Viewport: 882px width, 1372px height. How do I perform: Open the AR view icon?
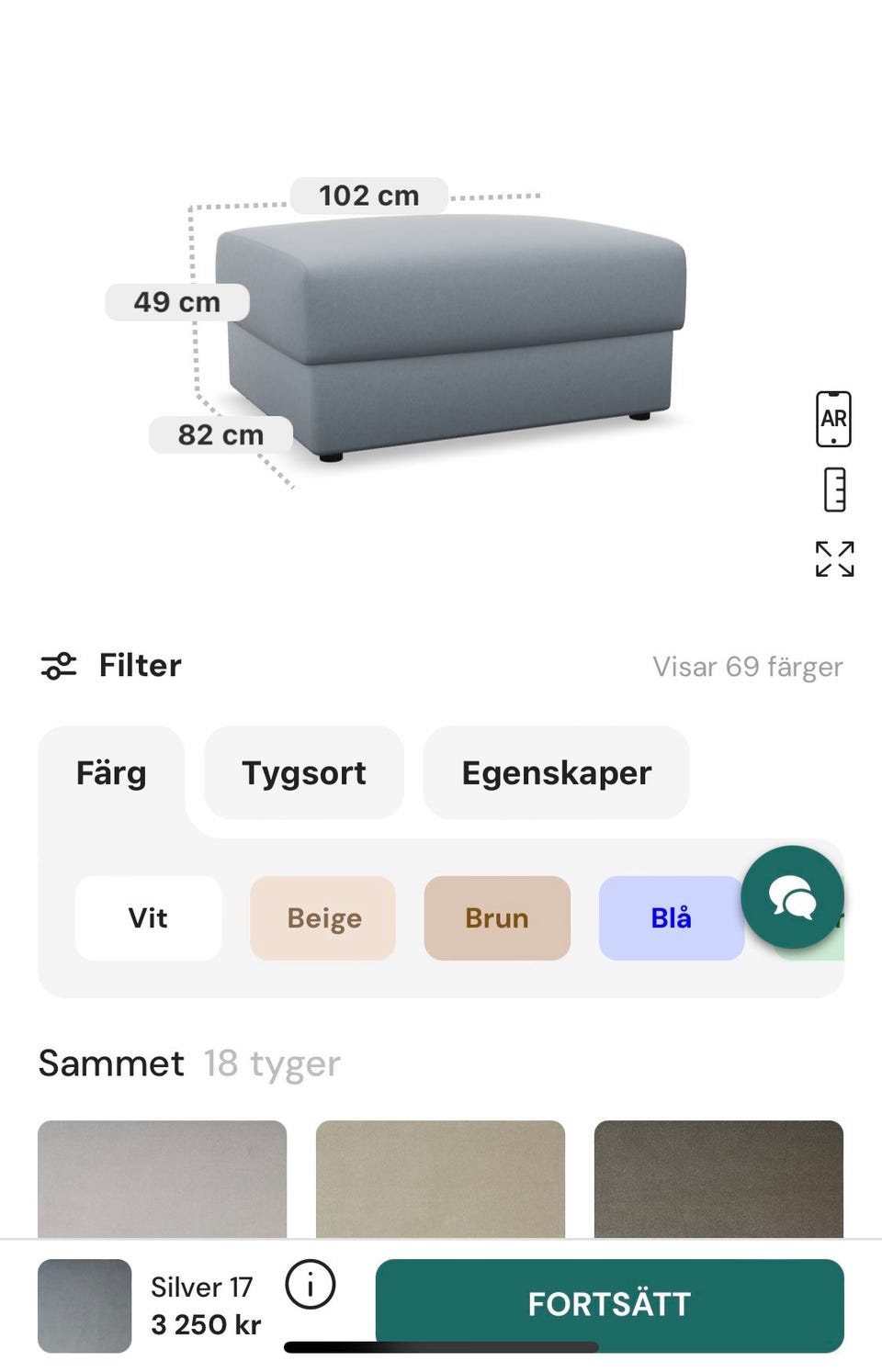833,419
